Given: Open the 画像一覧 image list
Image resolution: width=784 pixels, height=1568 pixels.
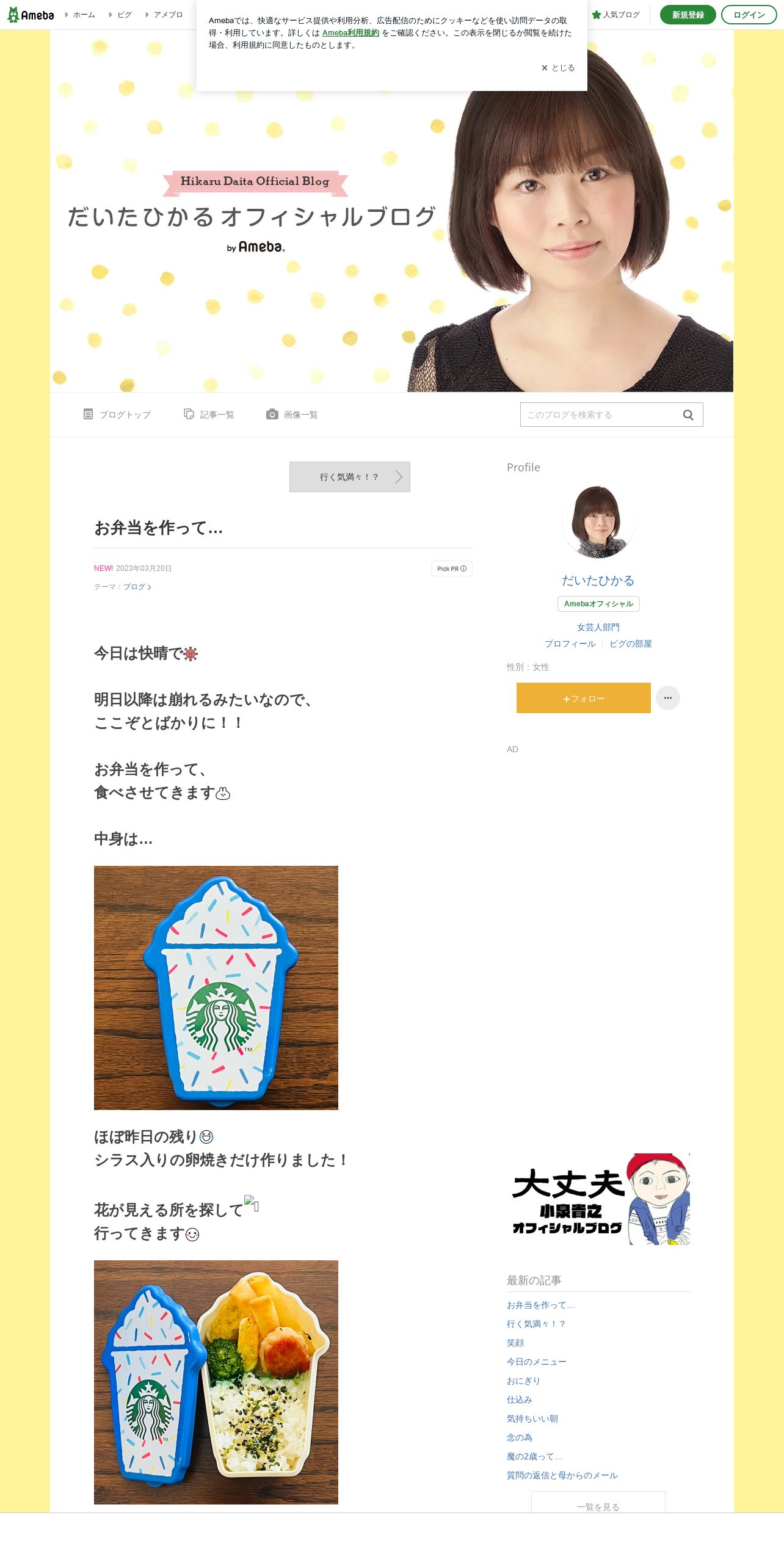Looking at the screenshot, I should click(292, 415).
